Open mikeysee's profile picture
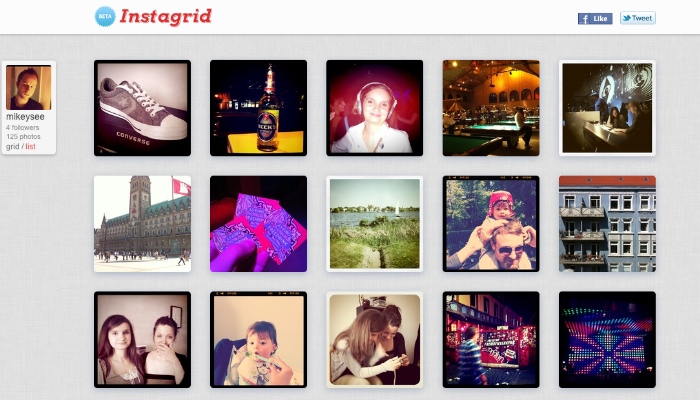 (29, 88)
